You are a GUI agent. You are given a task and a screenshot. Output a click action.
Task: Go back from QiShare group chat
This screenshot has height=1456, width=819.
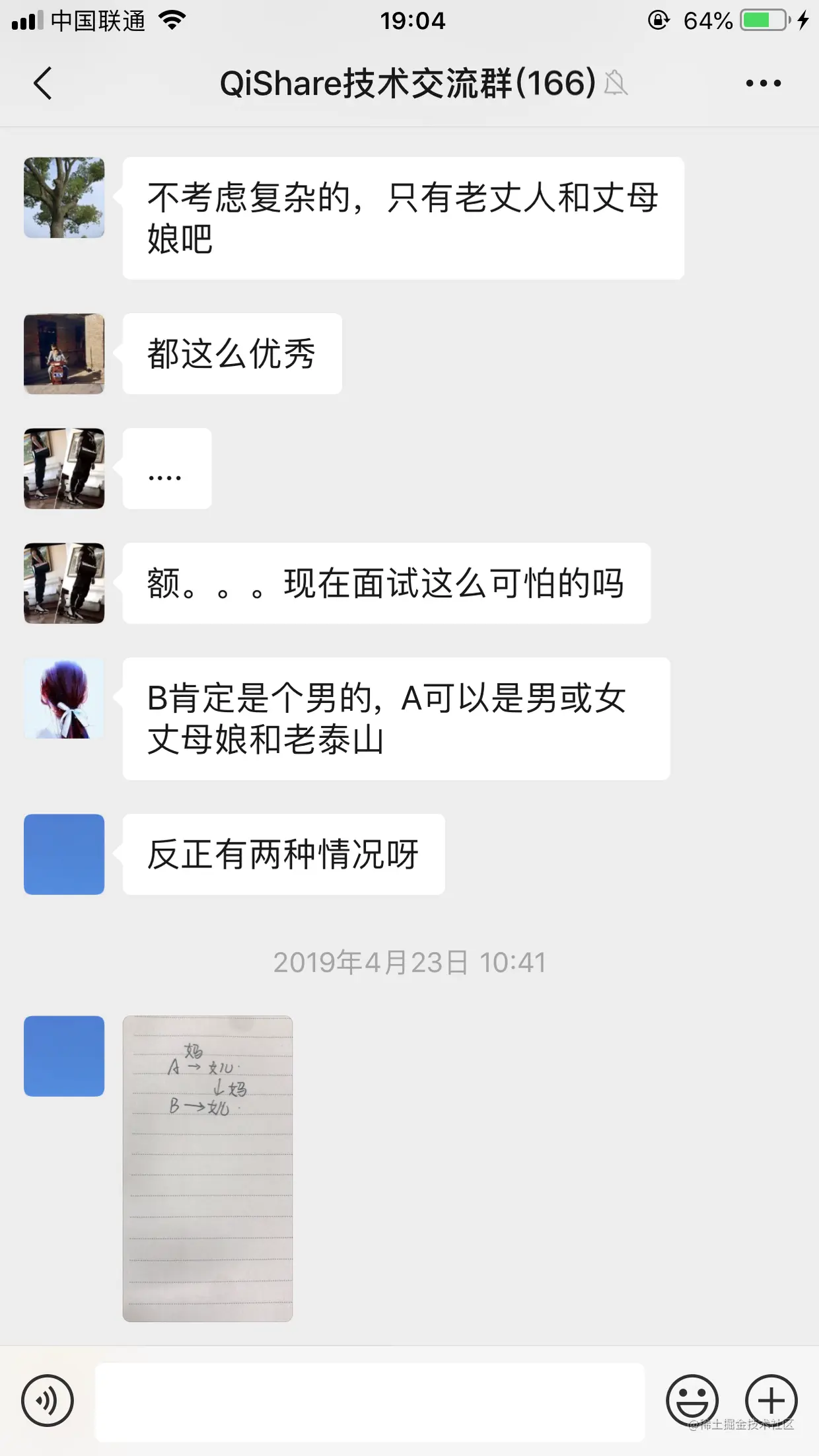pos(43,84)
